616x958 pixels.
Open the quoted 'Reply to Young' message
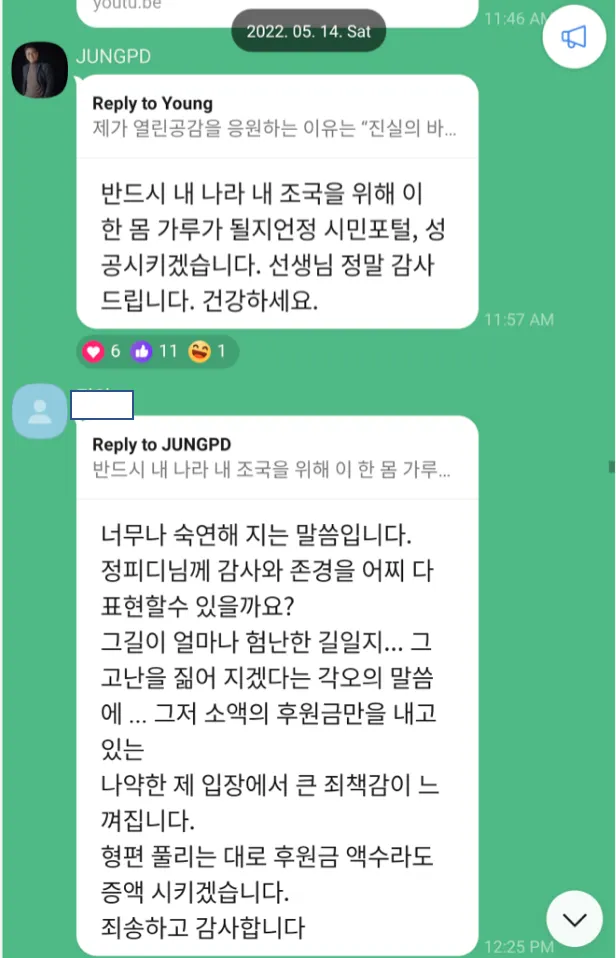pos(276,117)
